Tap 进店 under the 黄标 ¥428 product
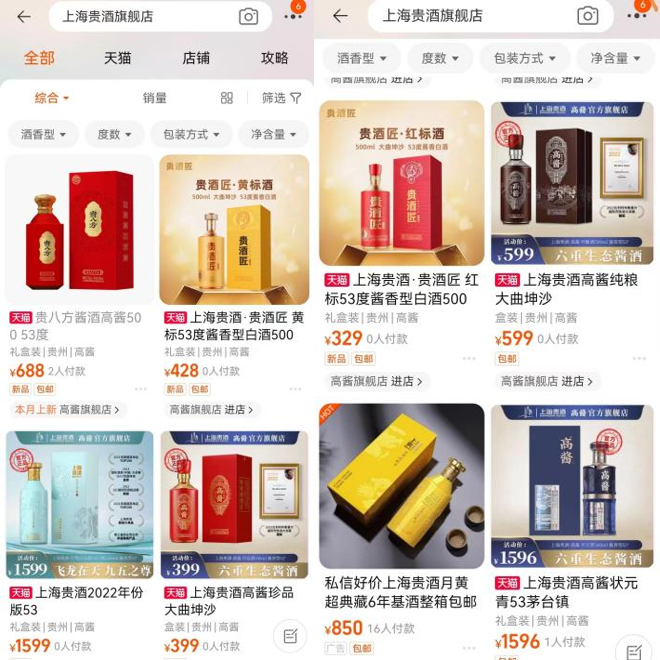The width and height of the screenshot is (660, 660). pos(210,409)
